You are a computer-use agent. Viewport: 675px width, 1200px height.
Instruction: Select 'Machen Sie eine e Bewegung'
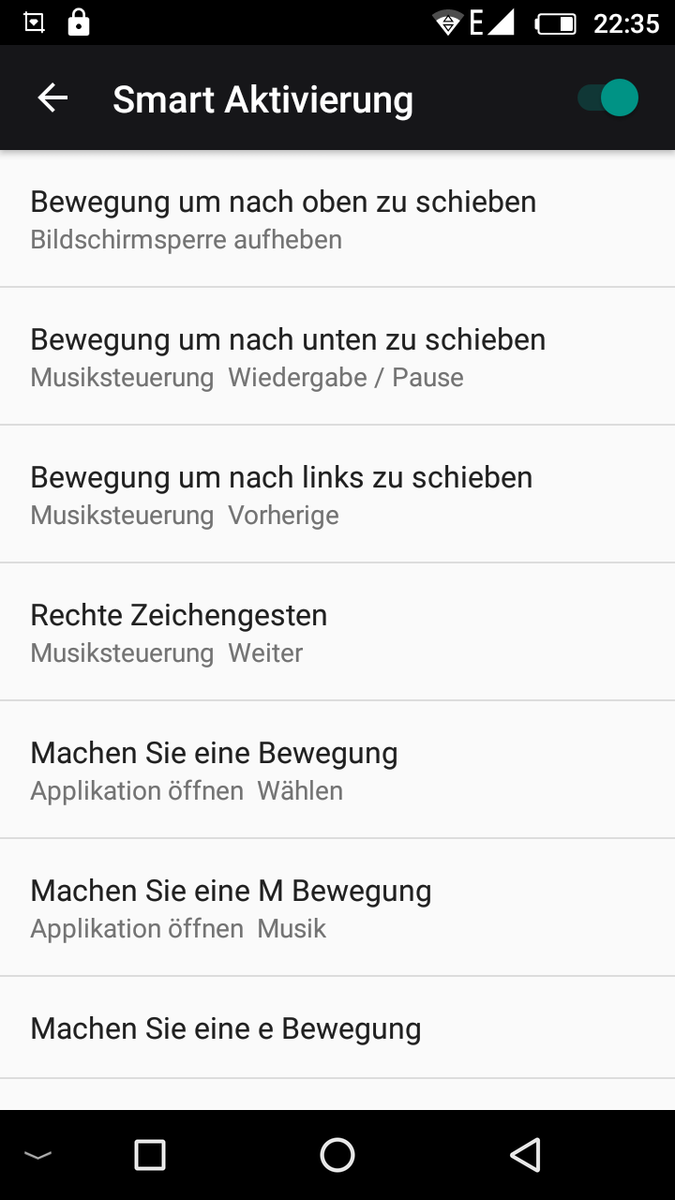click(337, 1028)
